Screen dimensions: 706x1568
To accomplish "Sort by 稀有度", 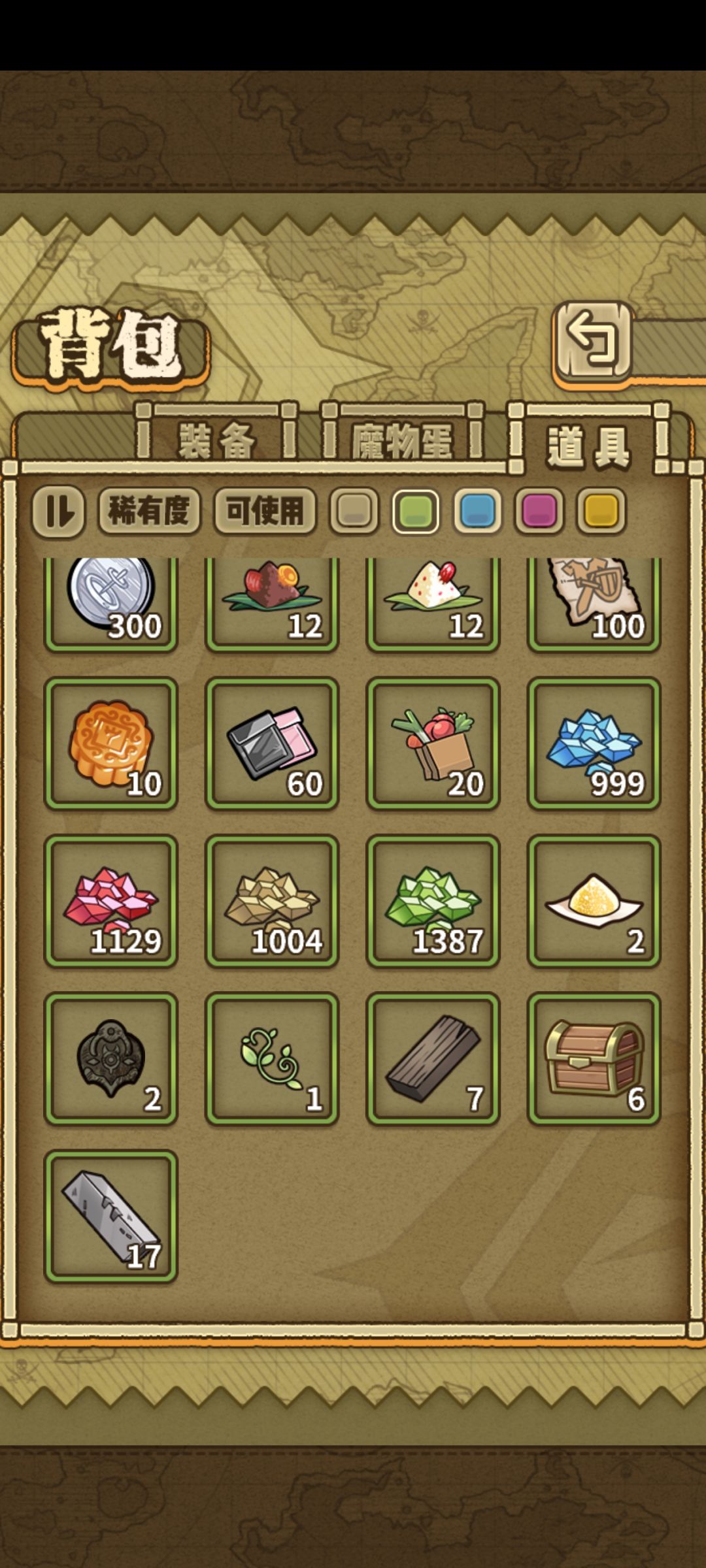I will [149, 511].
